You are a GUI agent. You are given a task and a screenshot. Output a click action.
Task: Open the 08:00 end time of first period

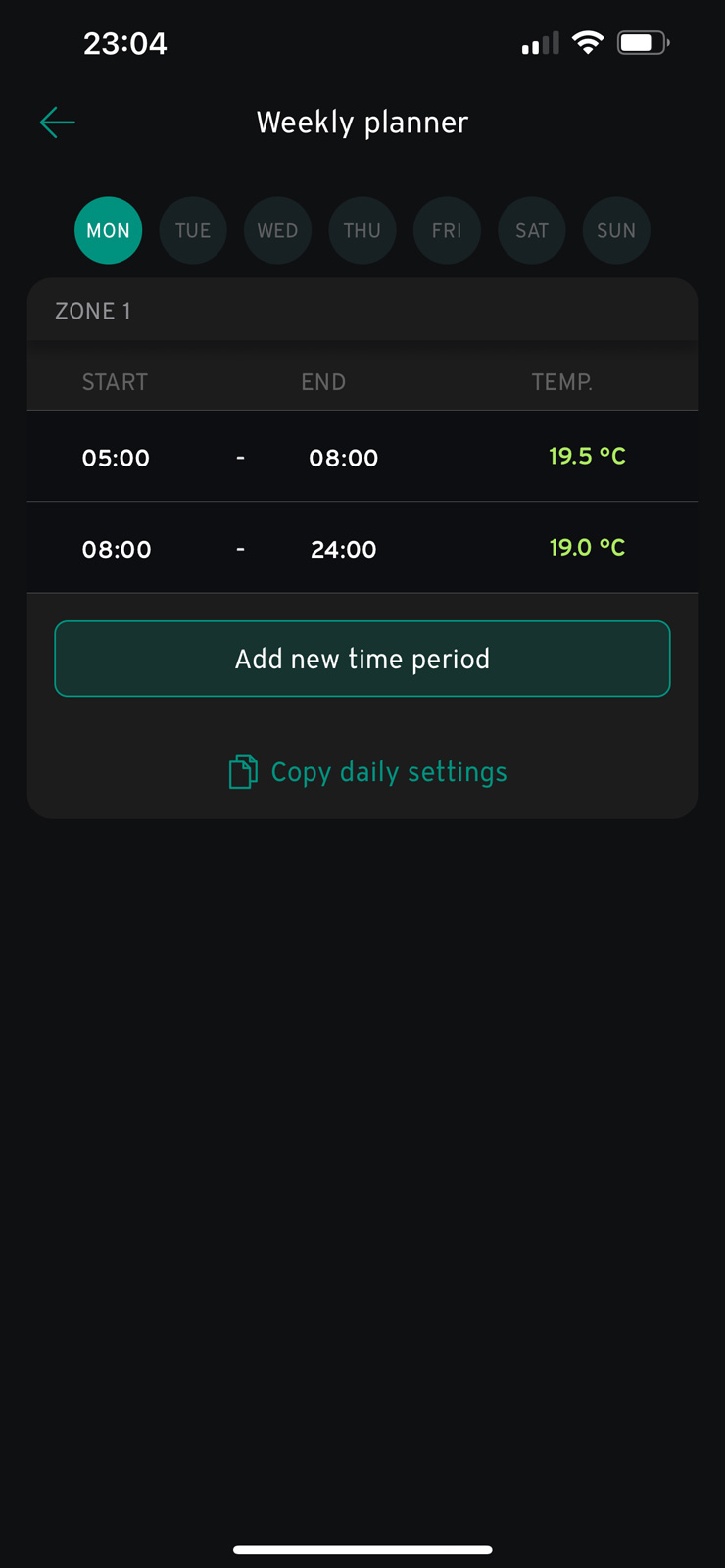coord(343,457)
